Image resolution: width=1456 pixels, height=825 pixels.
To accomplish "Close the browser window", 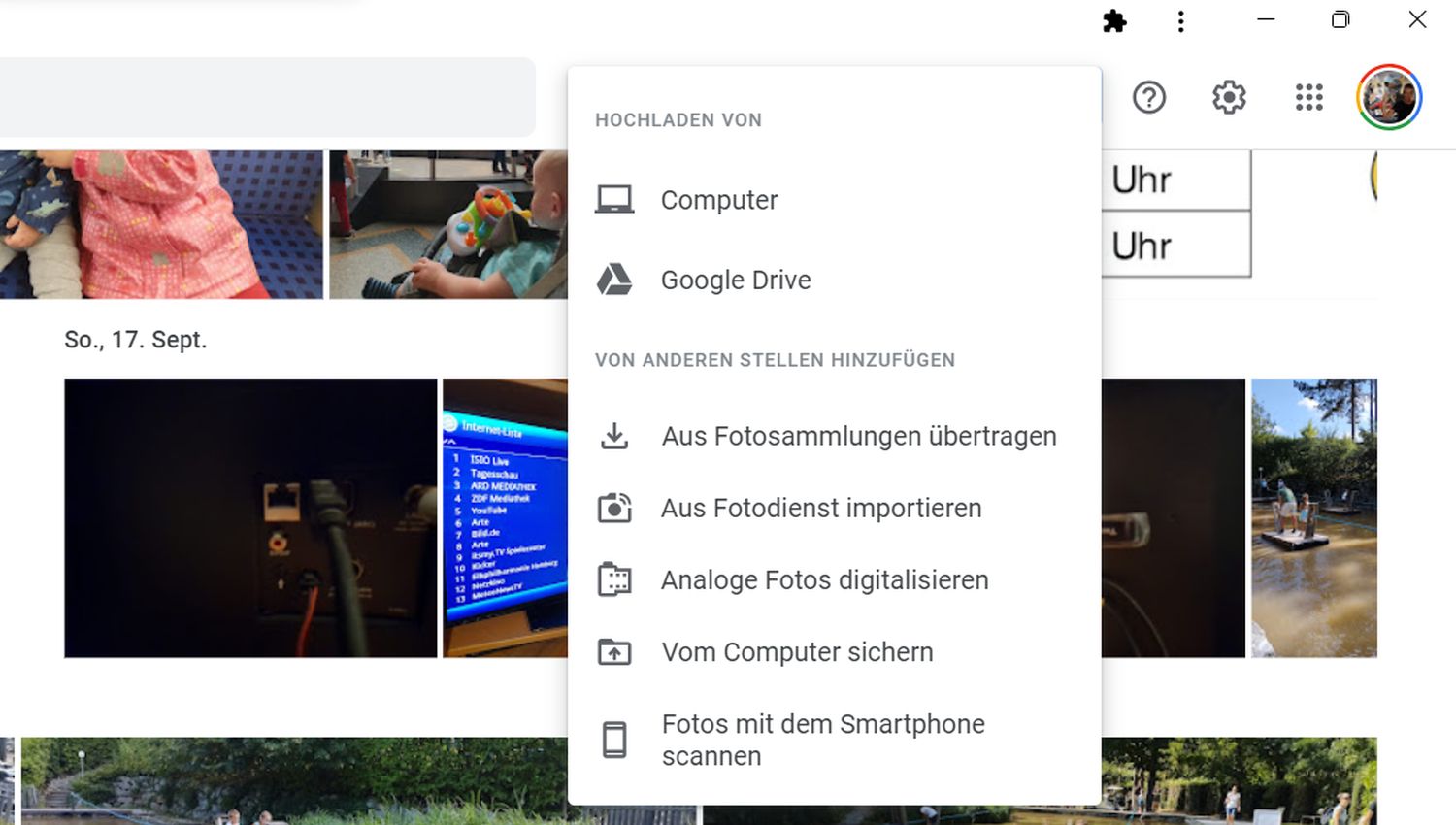I will pos(1417,19).
